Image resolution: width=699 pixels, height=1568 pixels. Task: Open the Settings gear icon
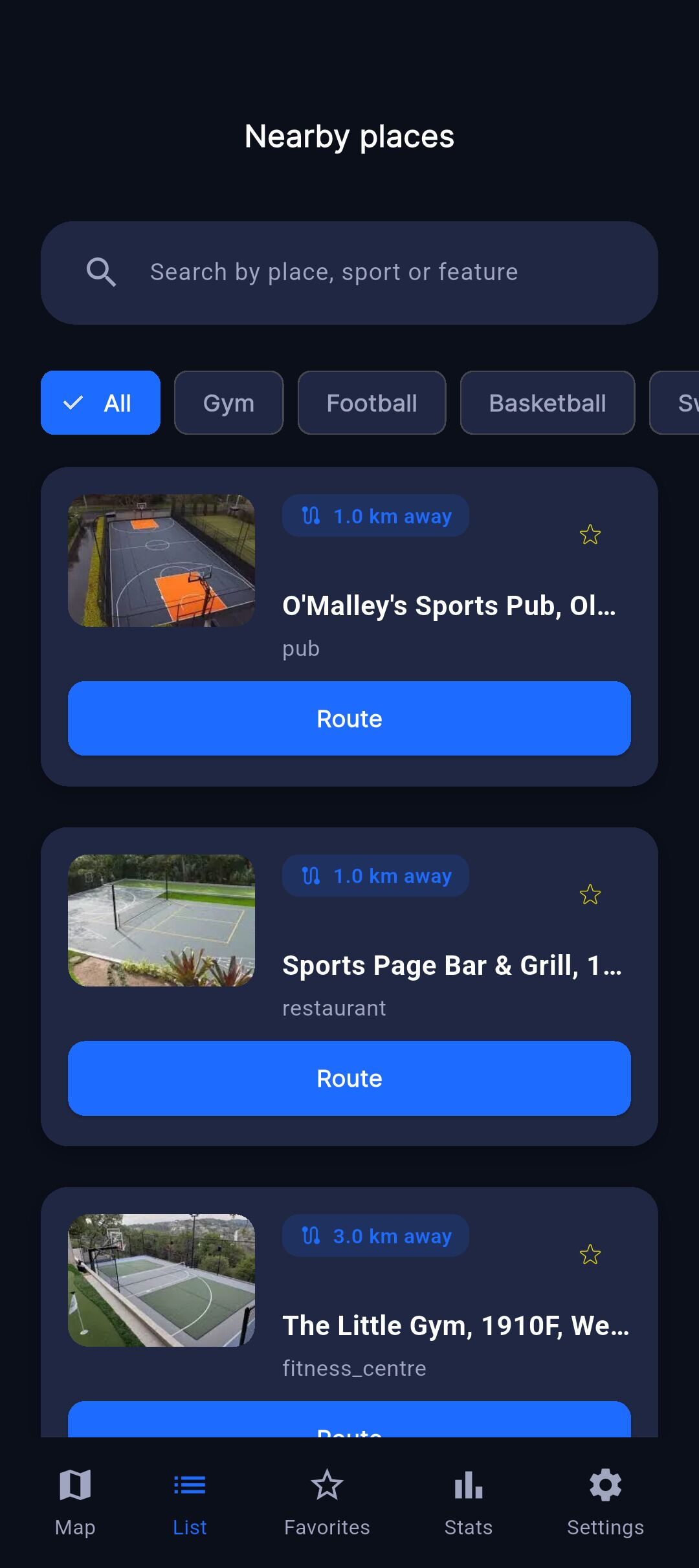click(605, 1485)
